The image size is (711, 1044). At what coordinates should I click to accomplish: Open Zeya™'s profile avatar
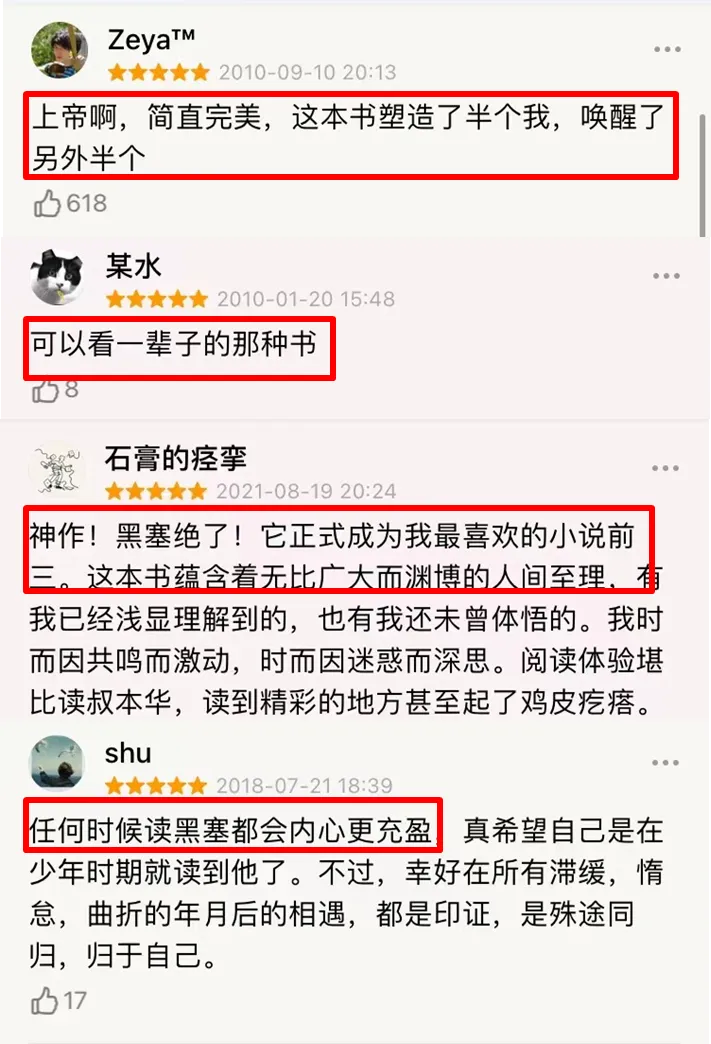(59, 50)
